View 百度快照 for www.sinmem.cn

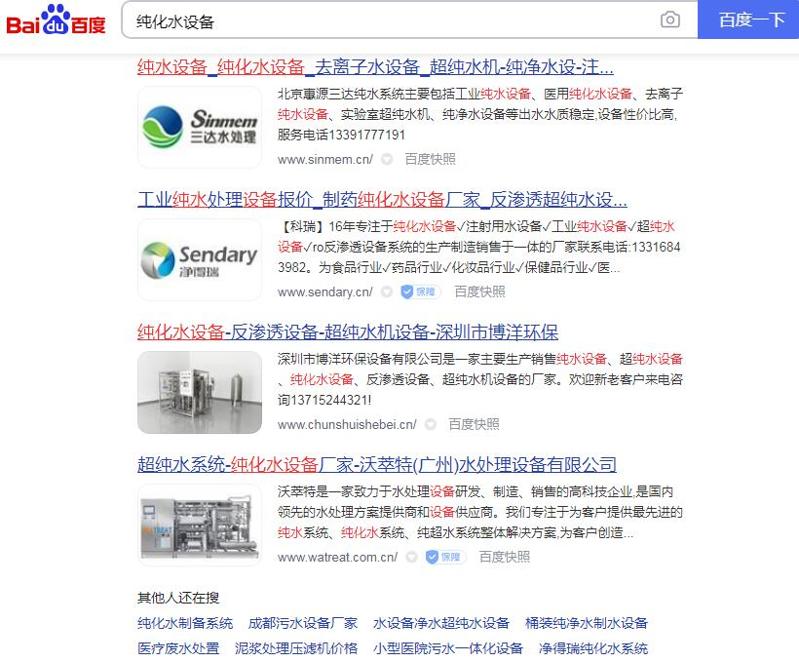tap(430, 159)
